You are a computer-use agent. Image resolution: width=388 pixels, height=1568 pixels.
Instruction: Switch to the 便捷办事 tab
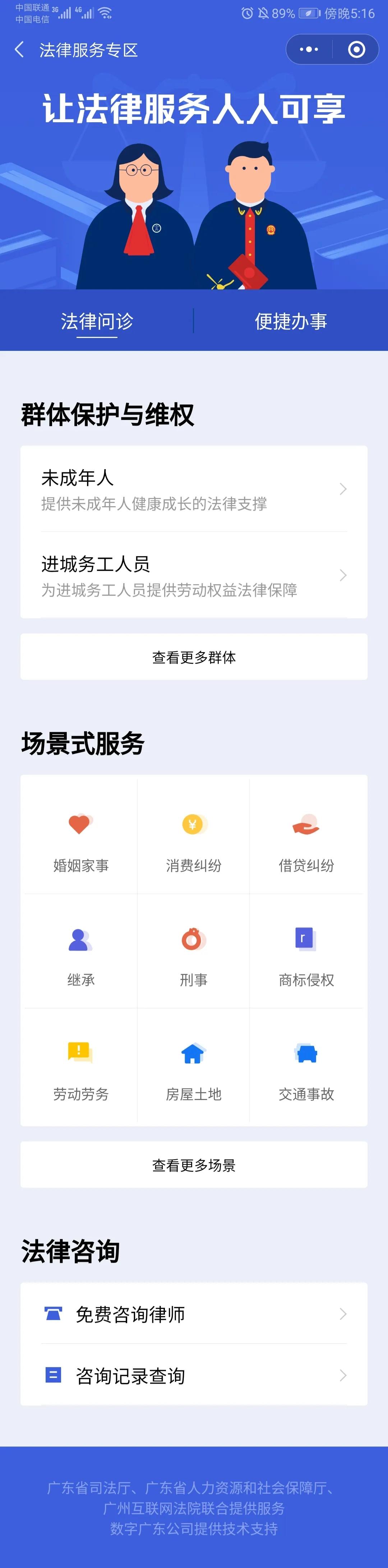[x=291, y=321]
